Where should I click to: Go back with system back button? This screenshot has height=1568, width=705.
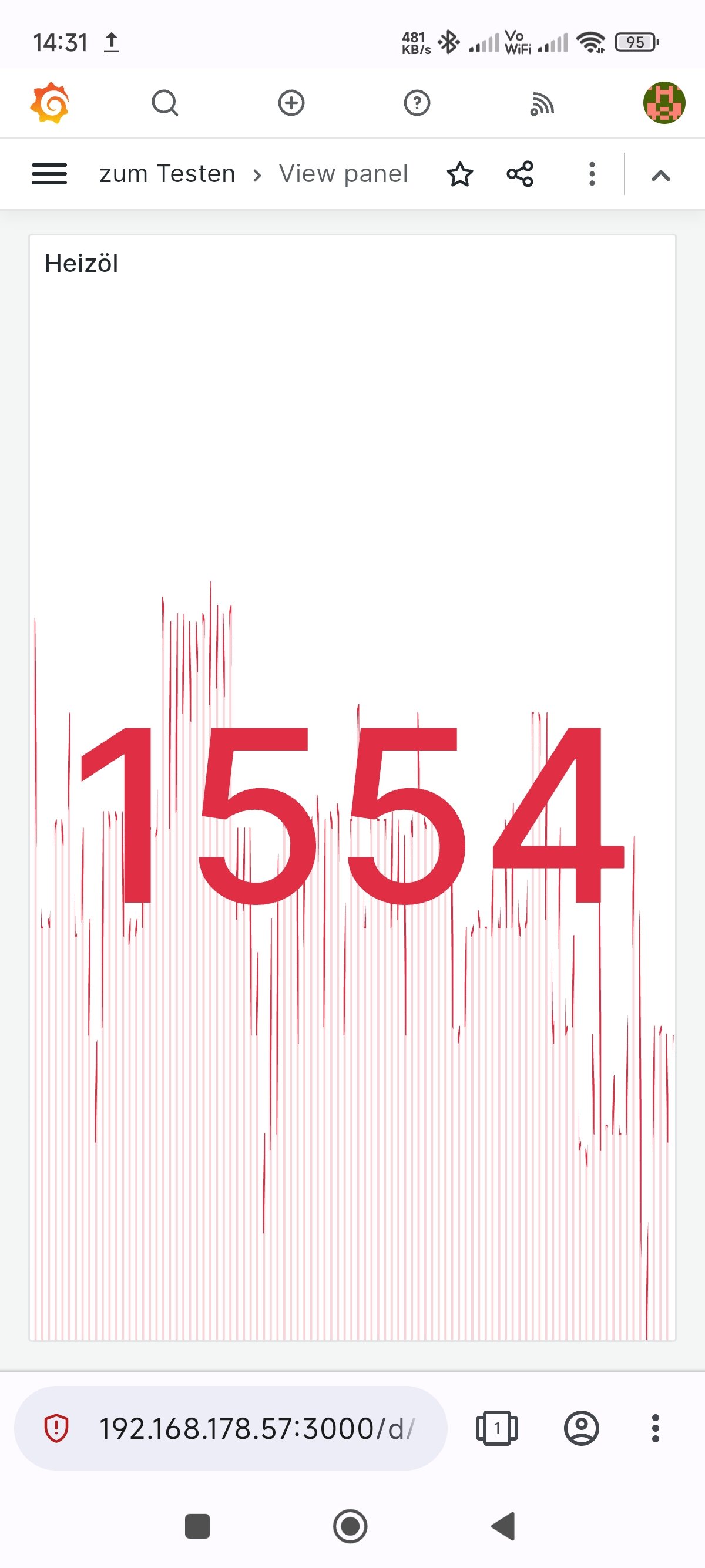point(504,1526)
